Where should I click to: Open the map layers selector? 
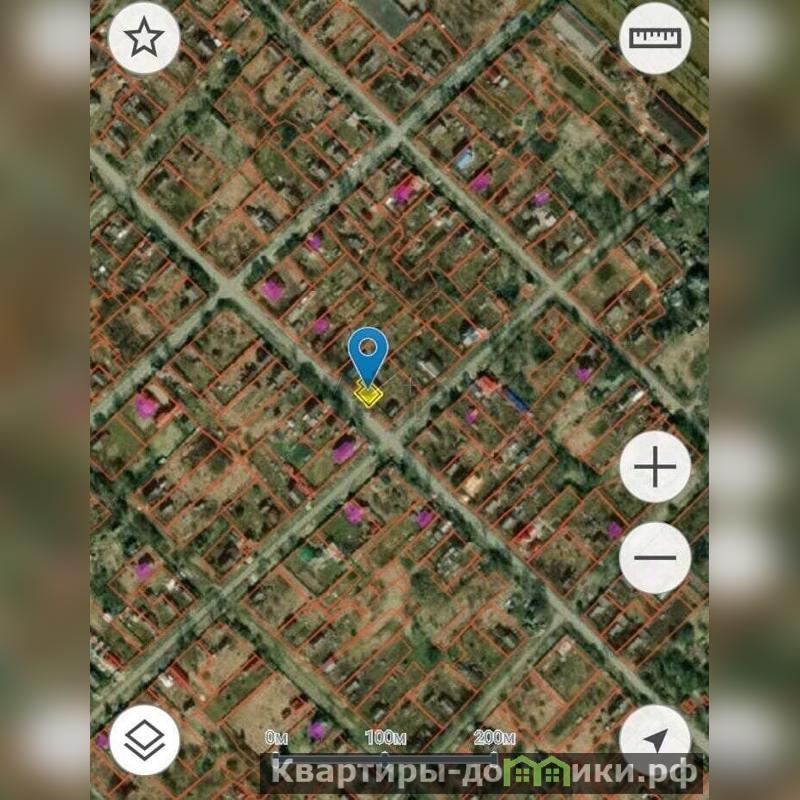pos(144,740)
